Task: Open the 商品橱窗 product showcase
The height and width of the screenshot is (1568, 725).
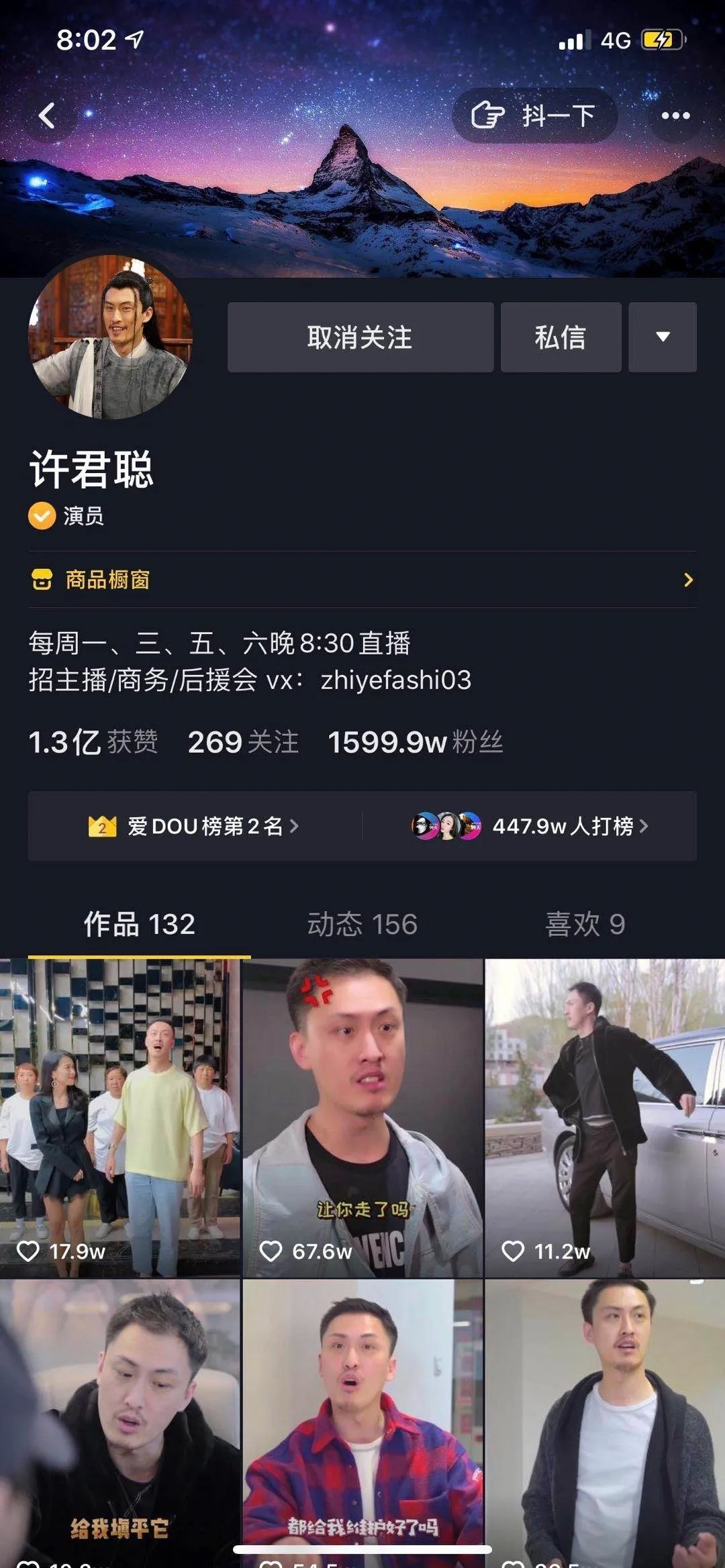Action: (362, 580)
